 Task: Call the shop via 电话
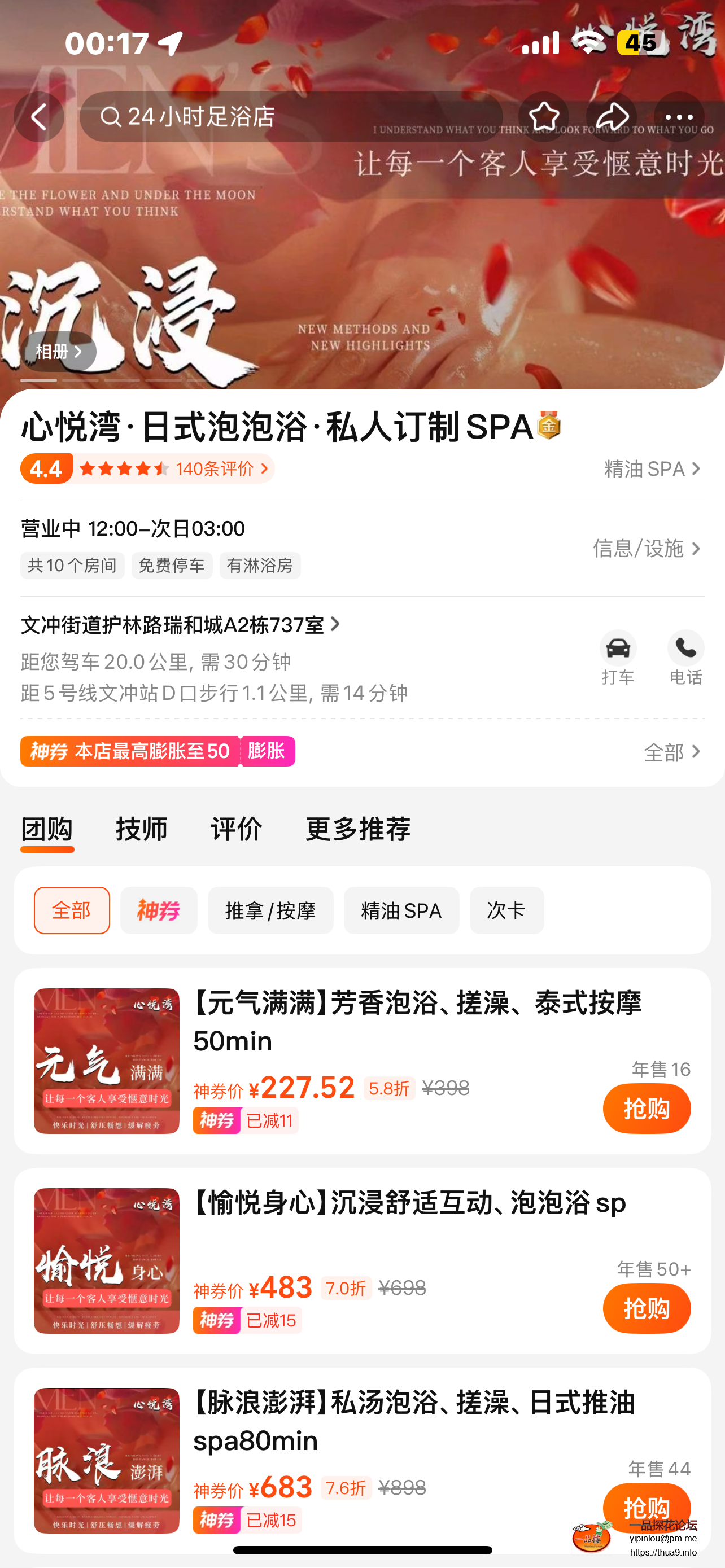[x=685, y=658]
